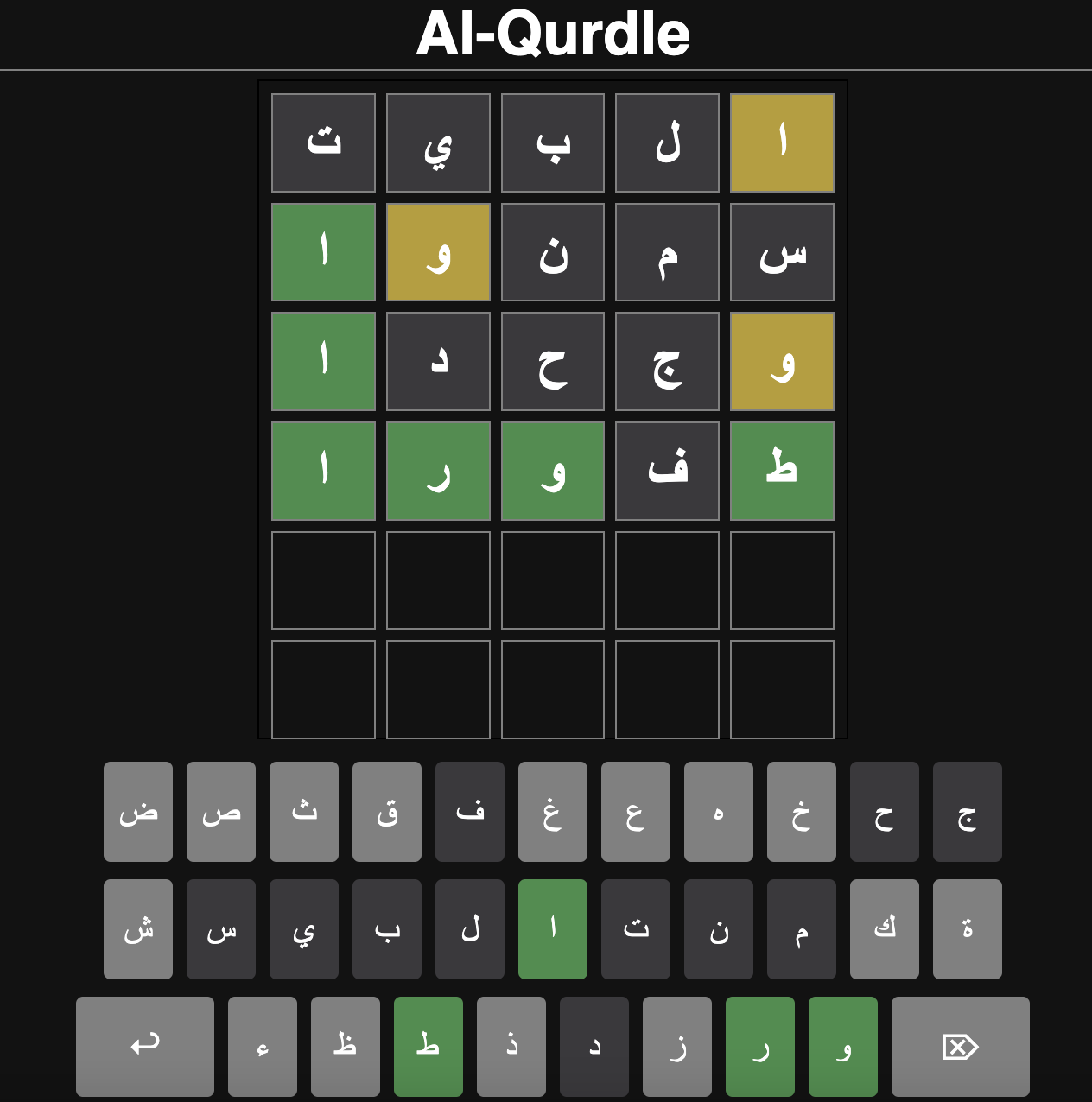Delete last letter with backspace key

click(x=960, y=1046)
